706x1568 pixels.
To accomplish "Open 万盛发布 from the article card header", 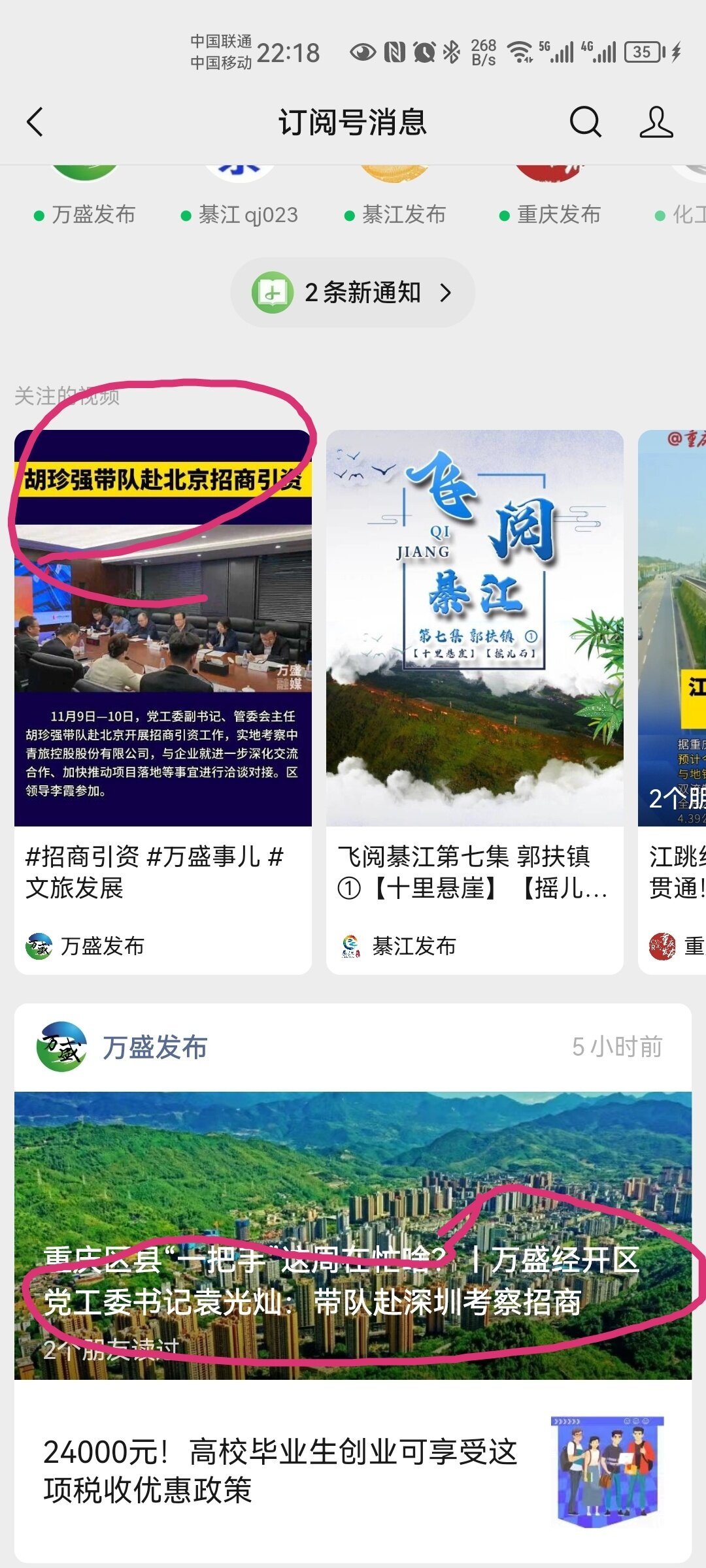I will click(154, 1047).
